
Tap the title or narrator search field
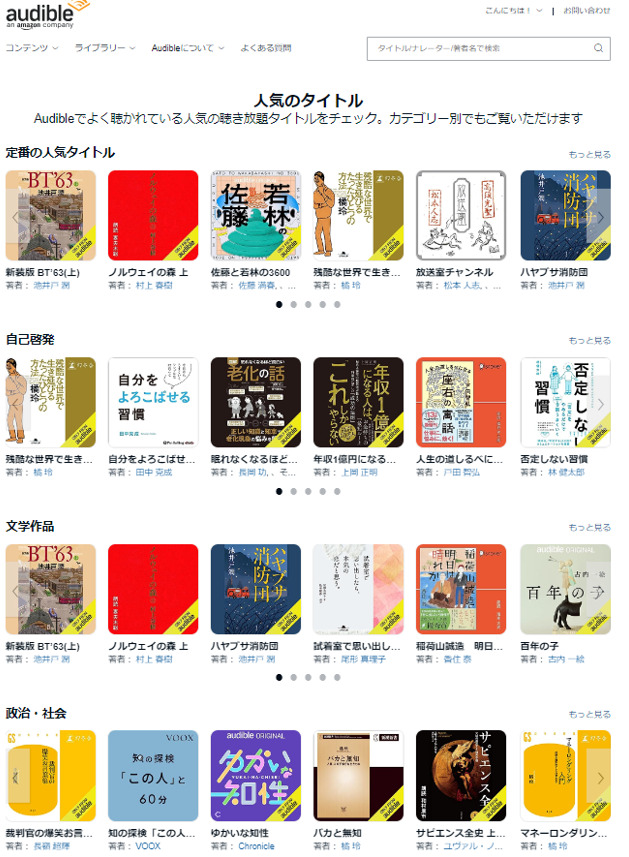[x=480, y=48]
